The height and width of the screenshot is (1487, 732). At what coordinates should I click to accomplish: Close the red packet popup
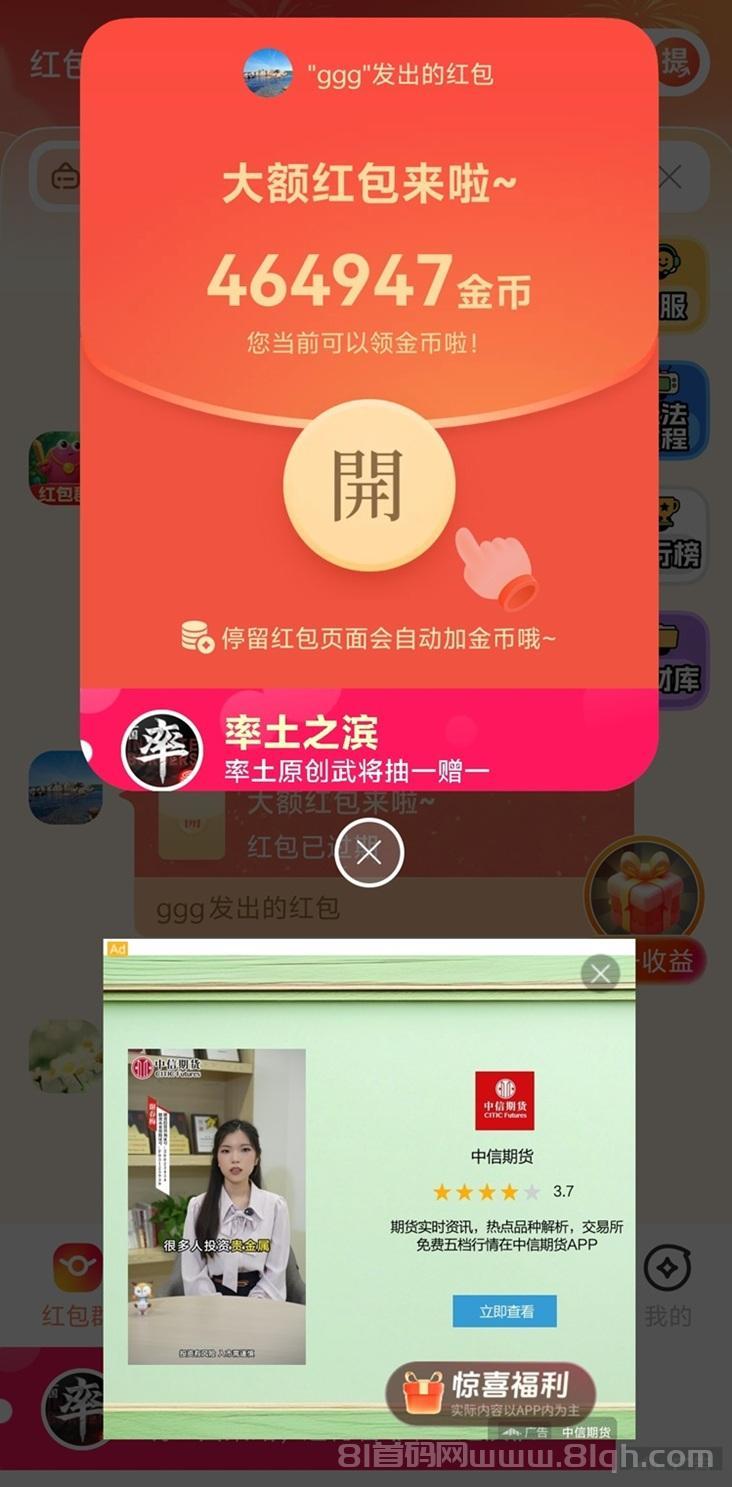tap(369, 853)
